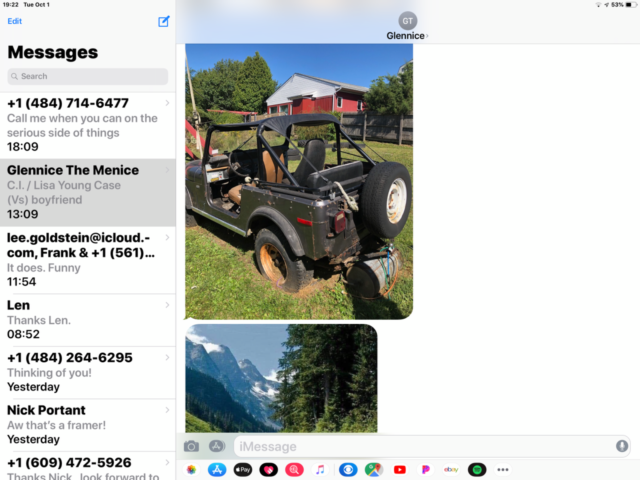View Glennice contact details at top
The width and height of the screenshot is (640, 480).
click(x=407, y=26)
